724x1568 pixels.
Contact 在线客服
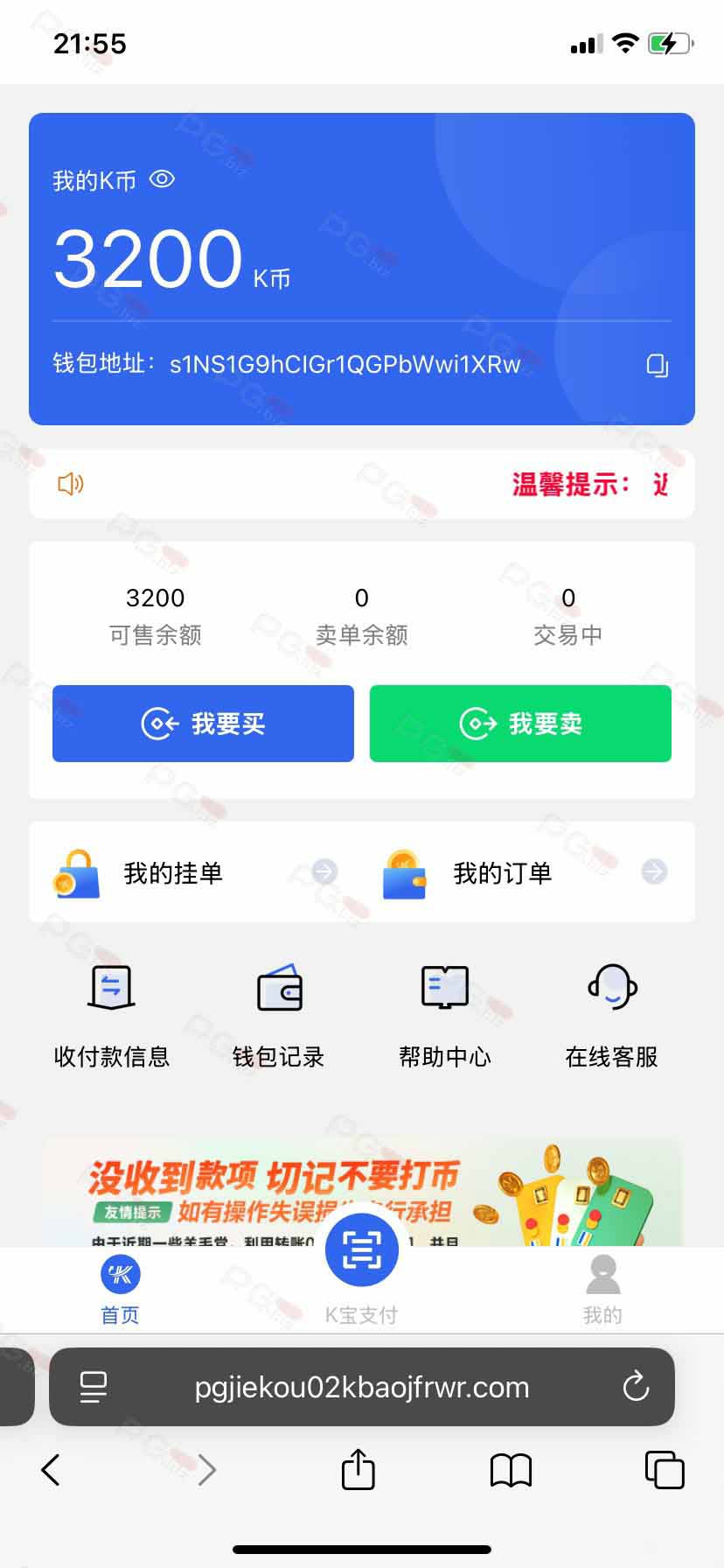612,1017
